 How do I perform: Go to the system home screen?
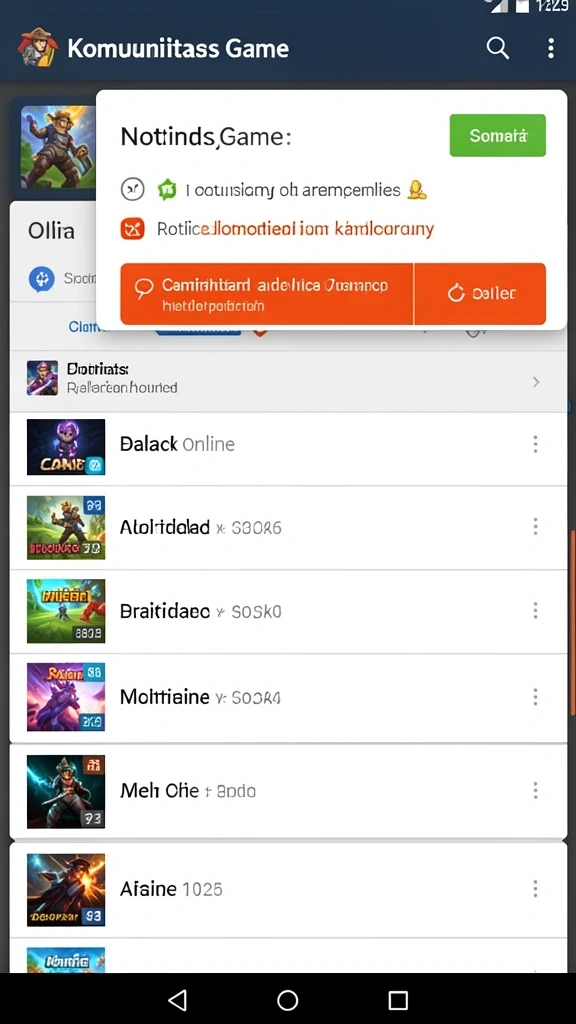(x=287, y=1000)
